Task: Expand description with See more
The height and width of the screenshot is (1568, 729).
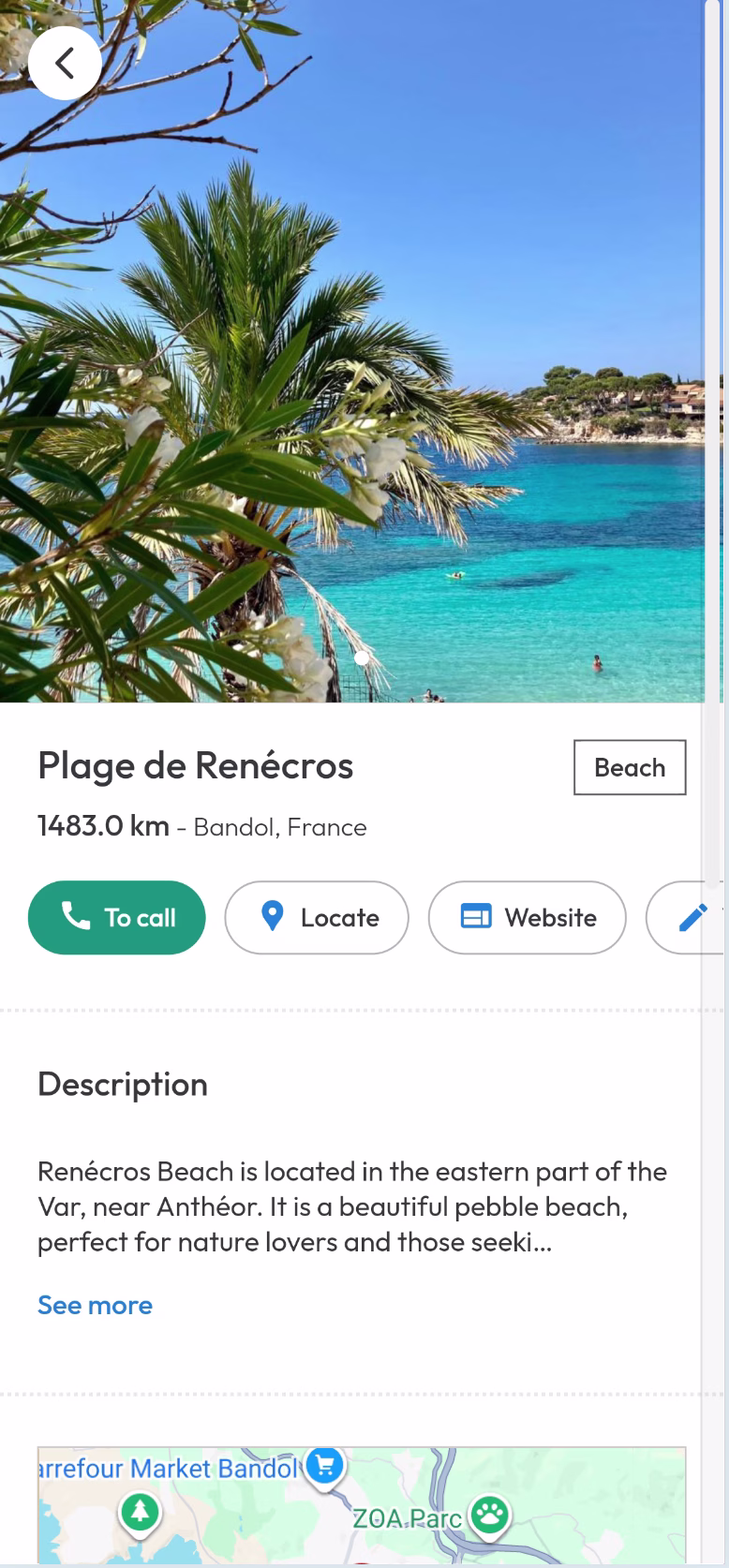Action: tap(95, 1305)
